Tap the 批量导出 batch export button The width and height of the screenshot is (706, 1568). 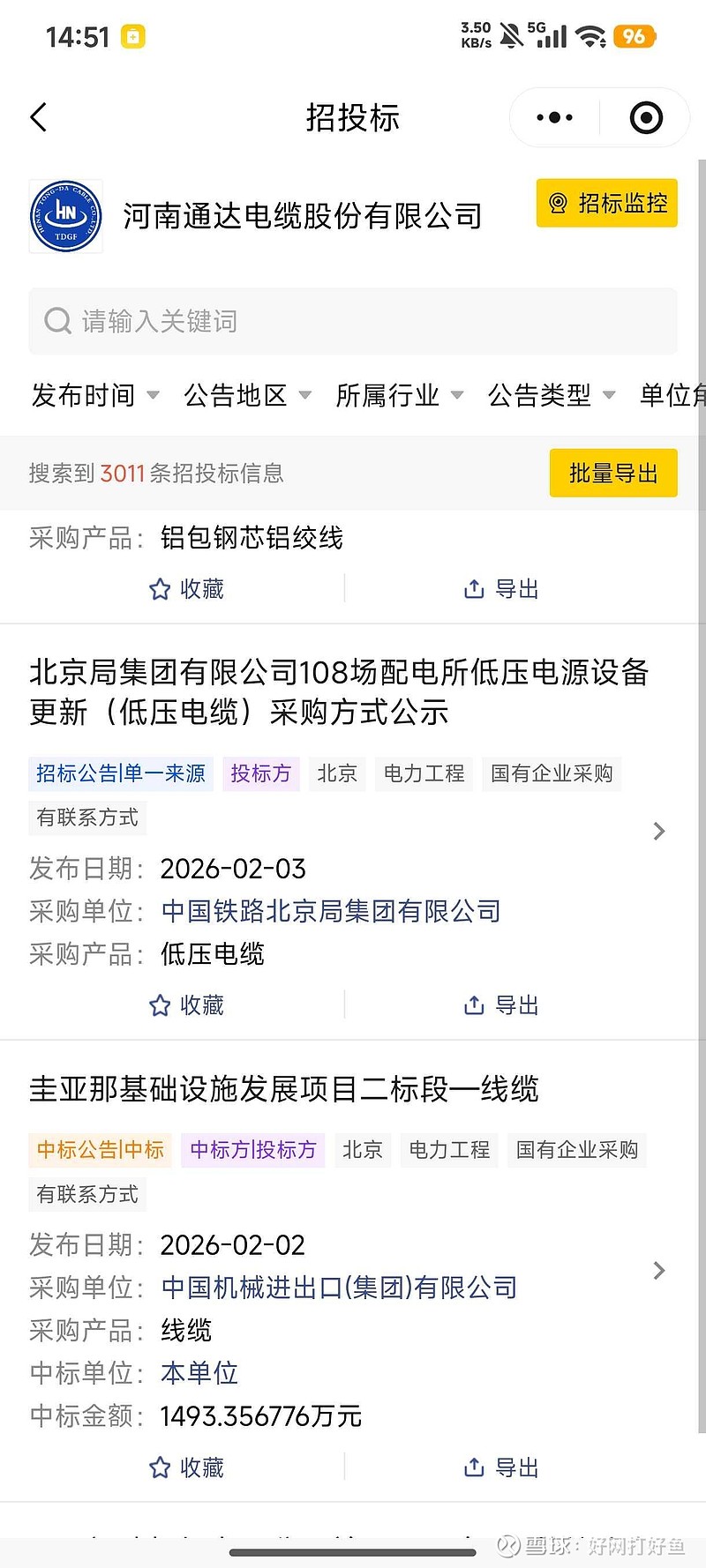[x=612, y=473]
